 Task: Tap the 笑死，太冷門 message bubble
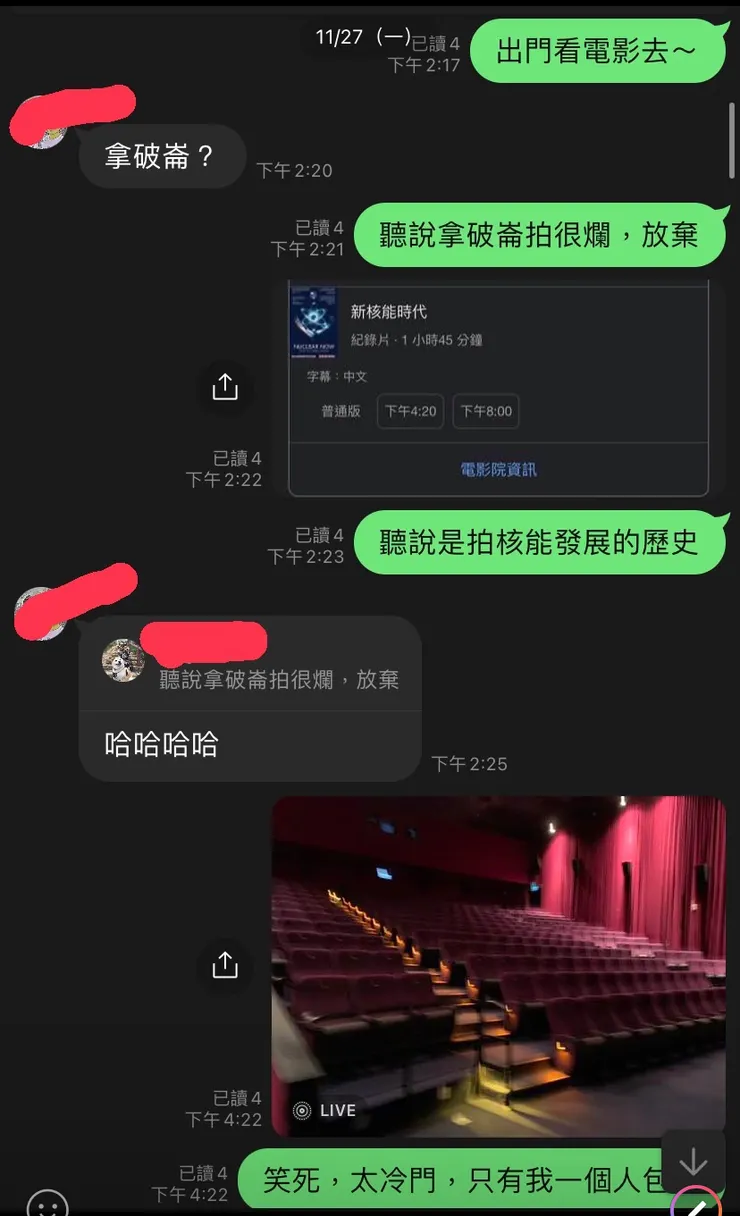pyautogui.click(x=470, y=1181)
